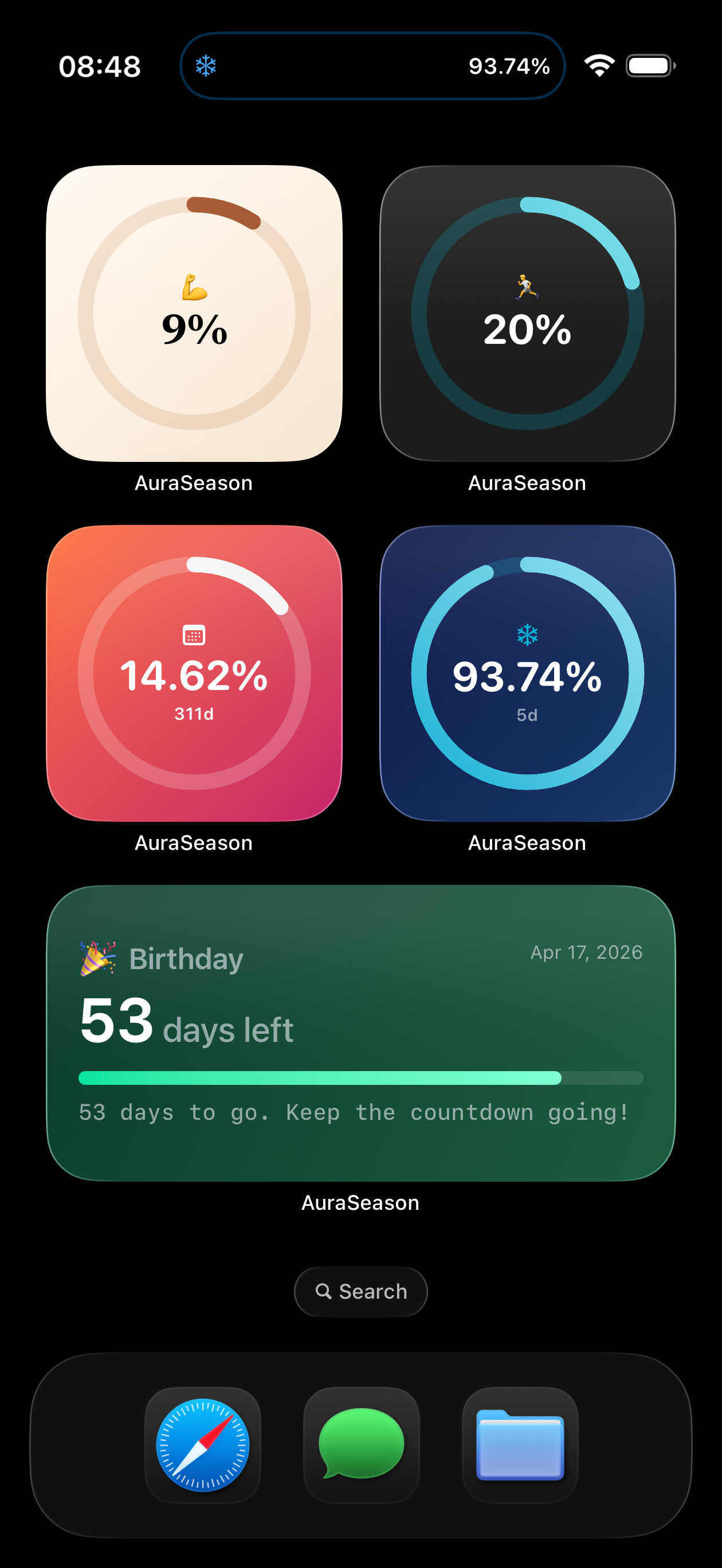The height and width of the screenshot is (1568, 722).
Task: Tap the AuraSeason label under the Birthday widget
Action: pyautogui.click(x=360, y=1202)
